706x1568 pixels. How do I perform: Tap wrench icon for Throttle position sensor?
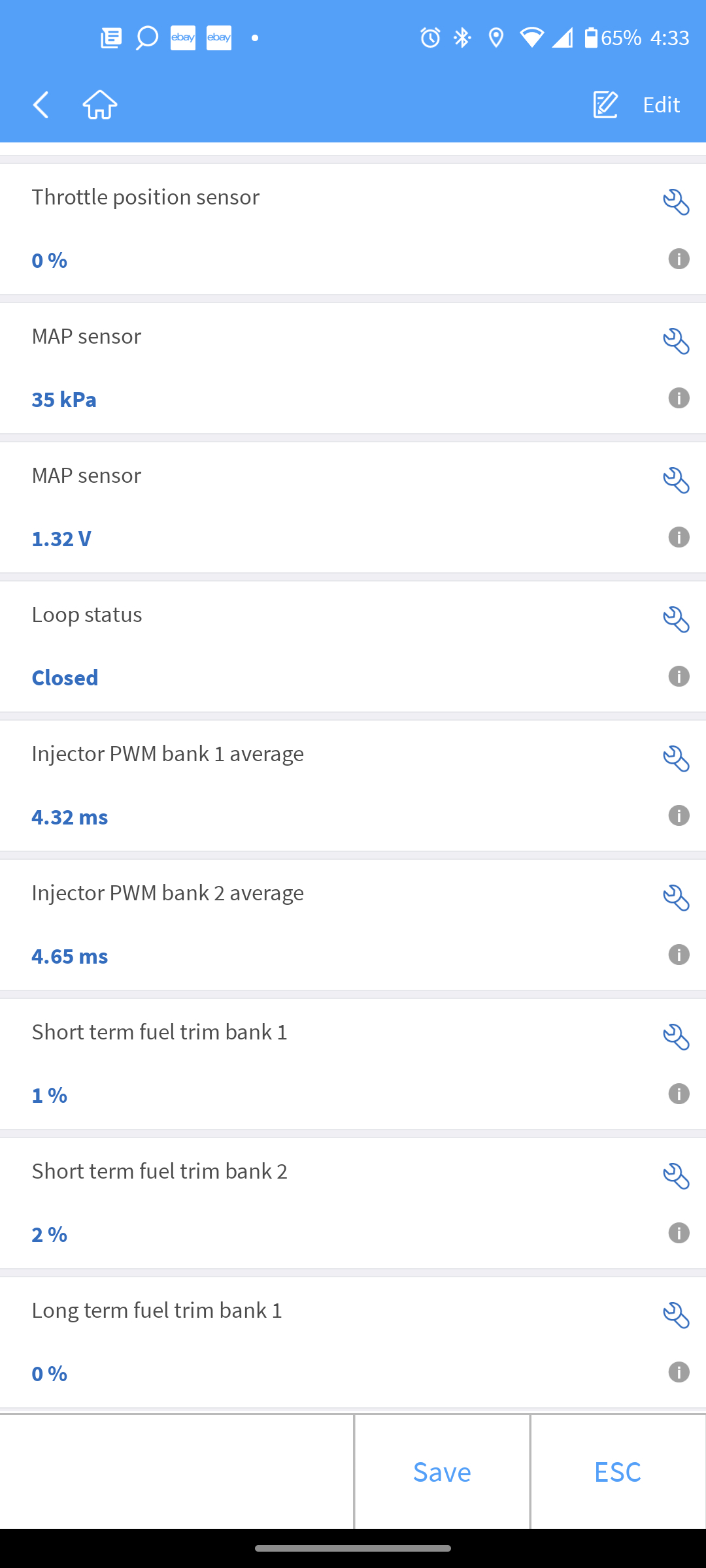[x=676, y=202]
